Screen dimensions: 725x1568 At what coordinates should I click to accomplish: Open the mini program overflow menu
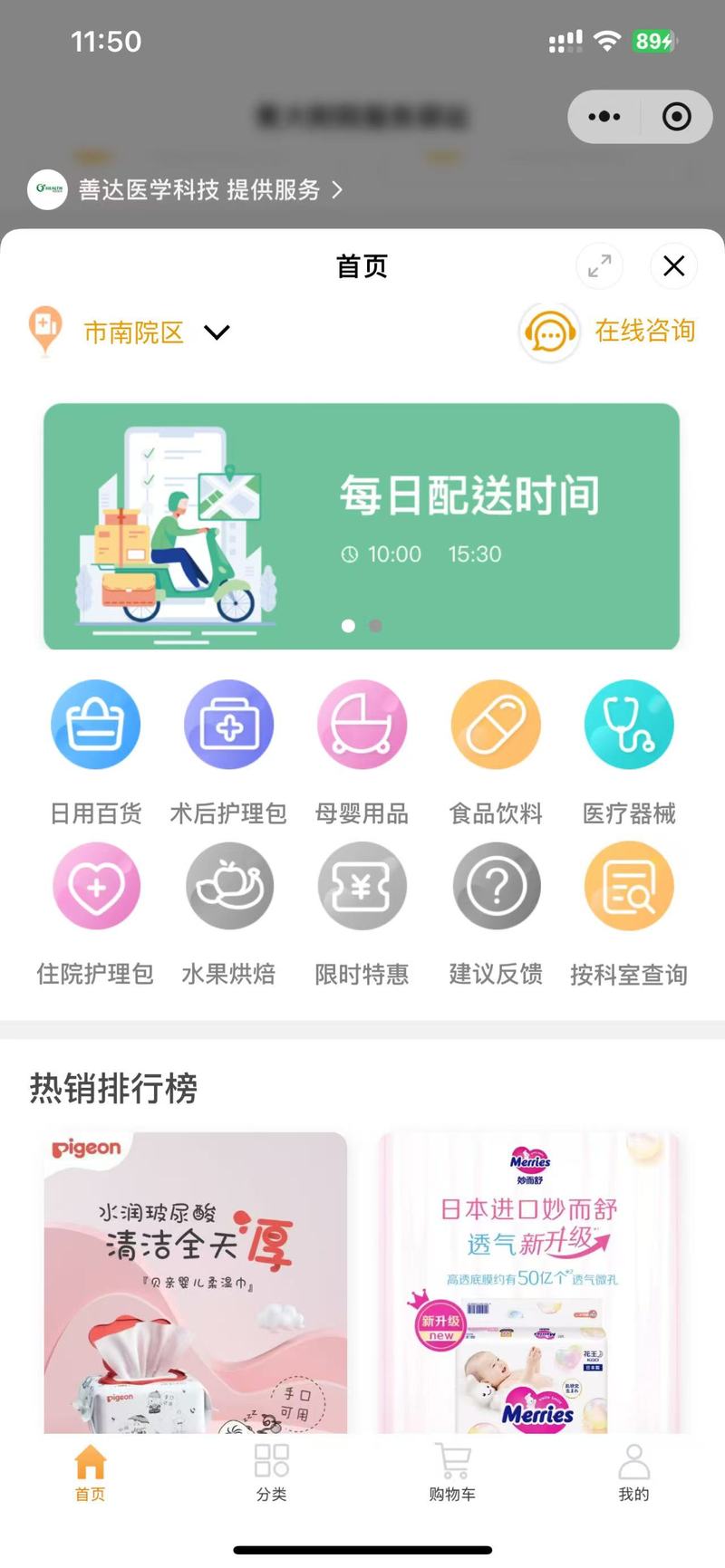604,117
